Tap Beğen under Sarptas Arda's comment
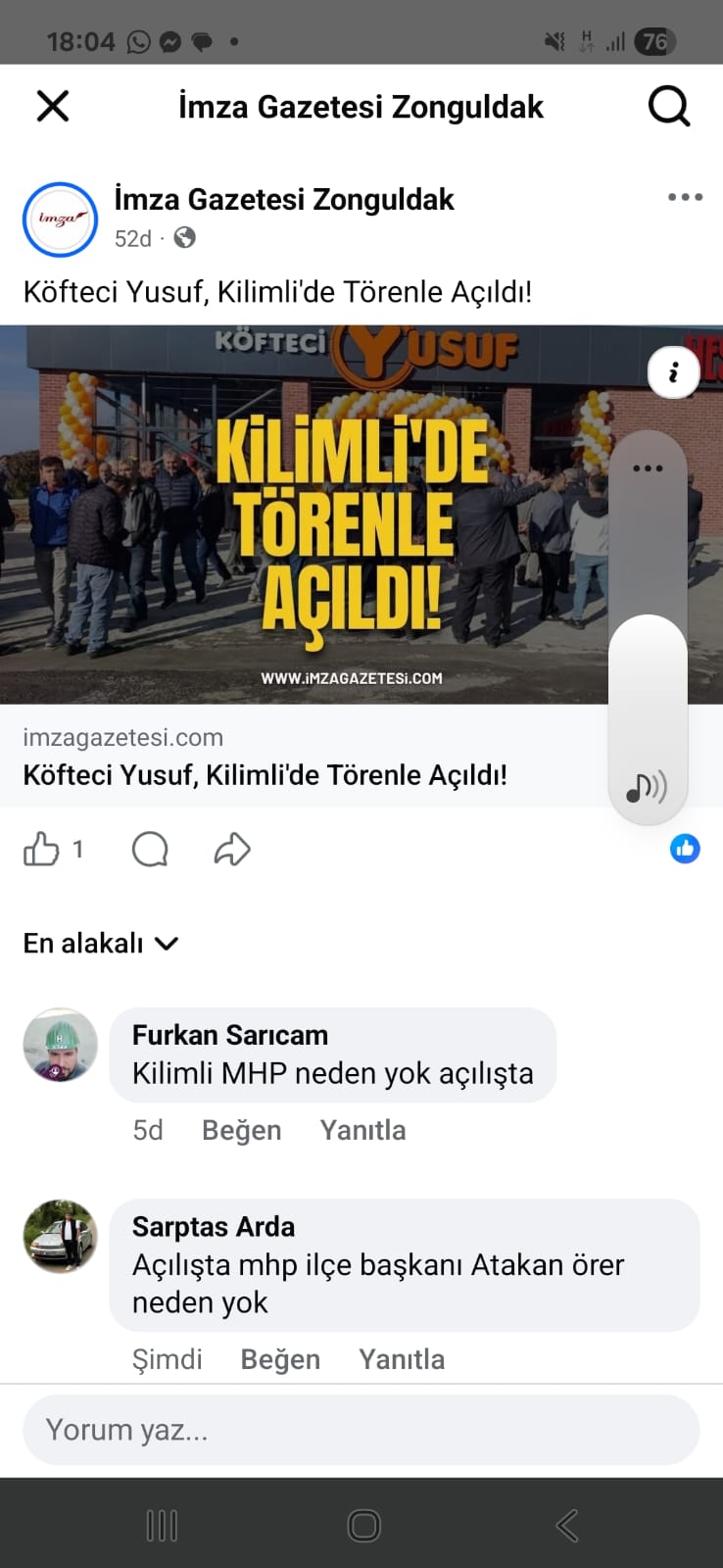723x1568 pixels. click(x=280, y=1359)
